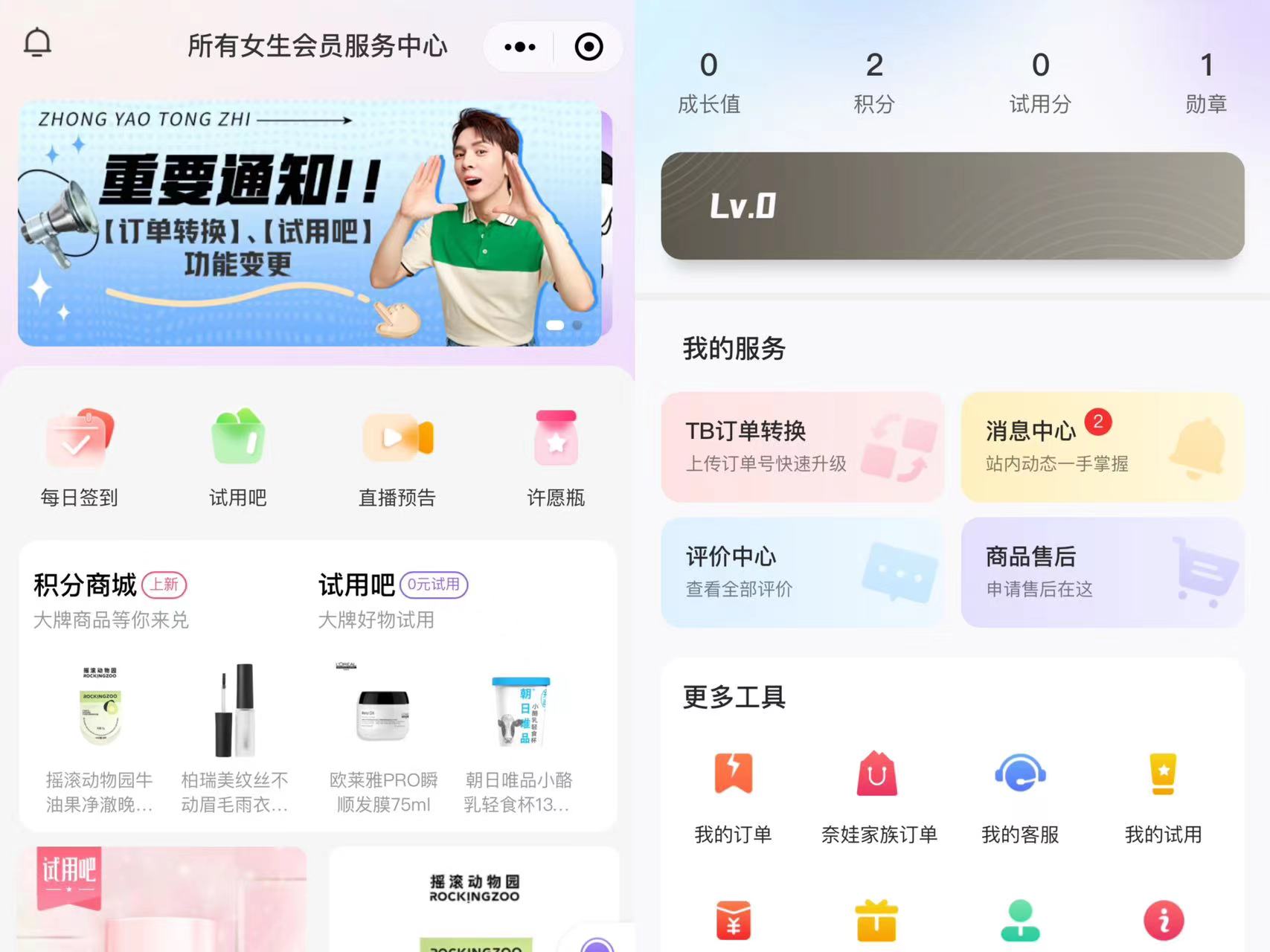Viewport: 1270px width, 952px height.
Task: Open 我的订单 under 更多工具
Action: [x=733, y=796]
